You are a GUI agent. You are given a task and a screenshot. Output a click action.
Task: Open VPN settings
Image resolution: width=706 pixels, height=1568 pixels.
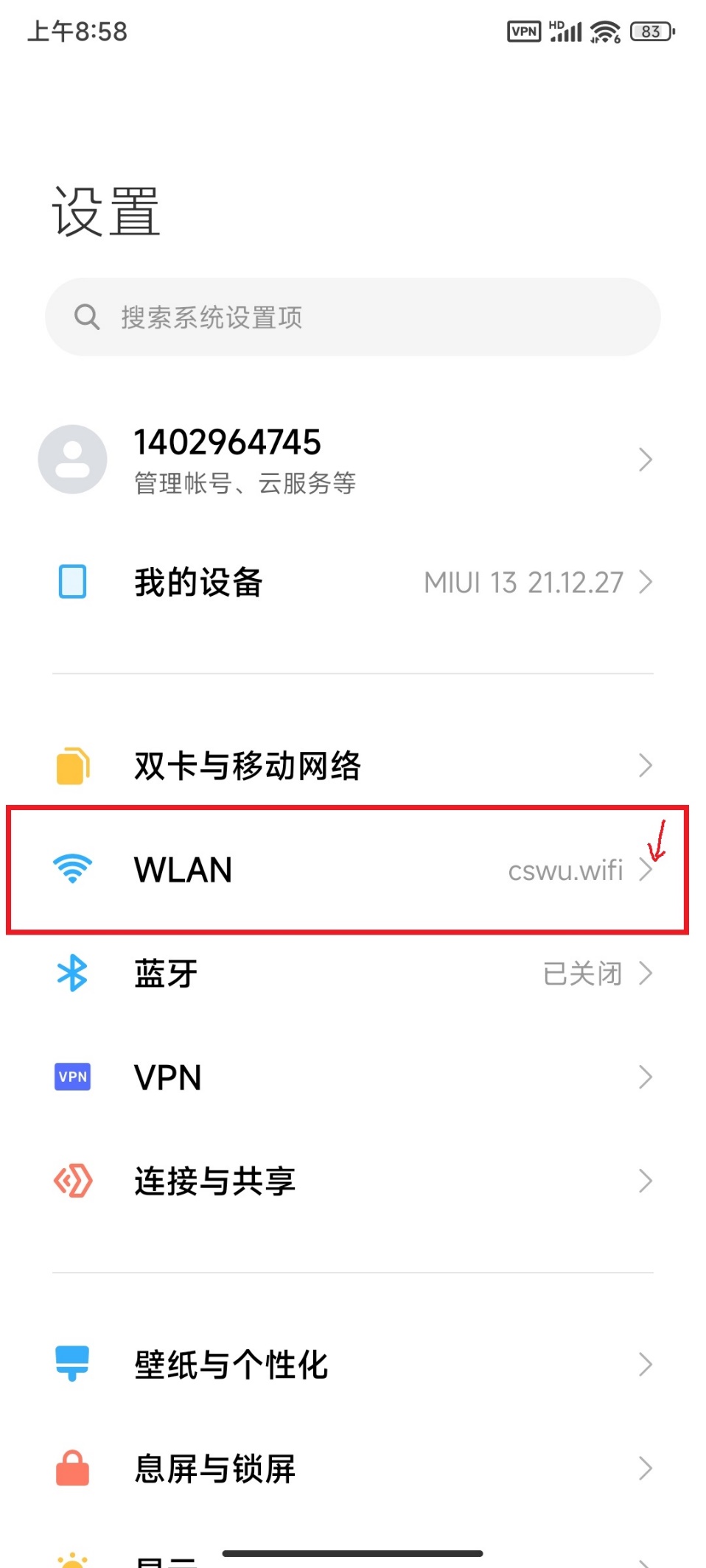[x=346, y=1077]
